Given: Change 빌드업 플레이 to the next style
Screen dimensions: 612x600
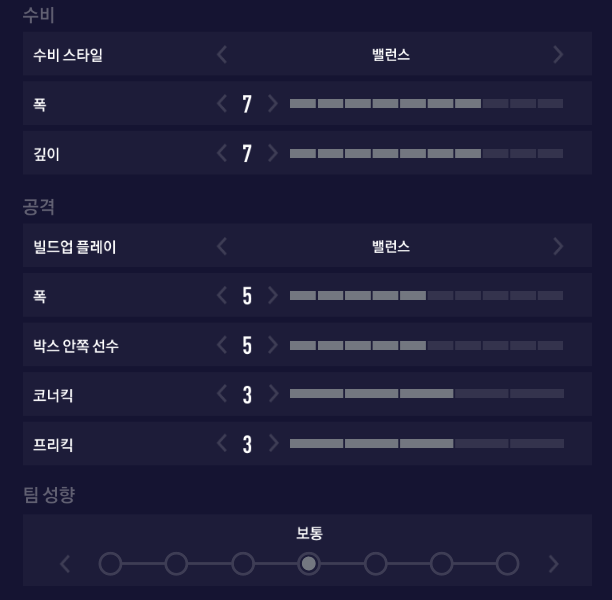Looking at the screenshot, I should point(558,246).
